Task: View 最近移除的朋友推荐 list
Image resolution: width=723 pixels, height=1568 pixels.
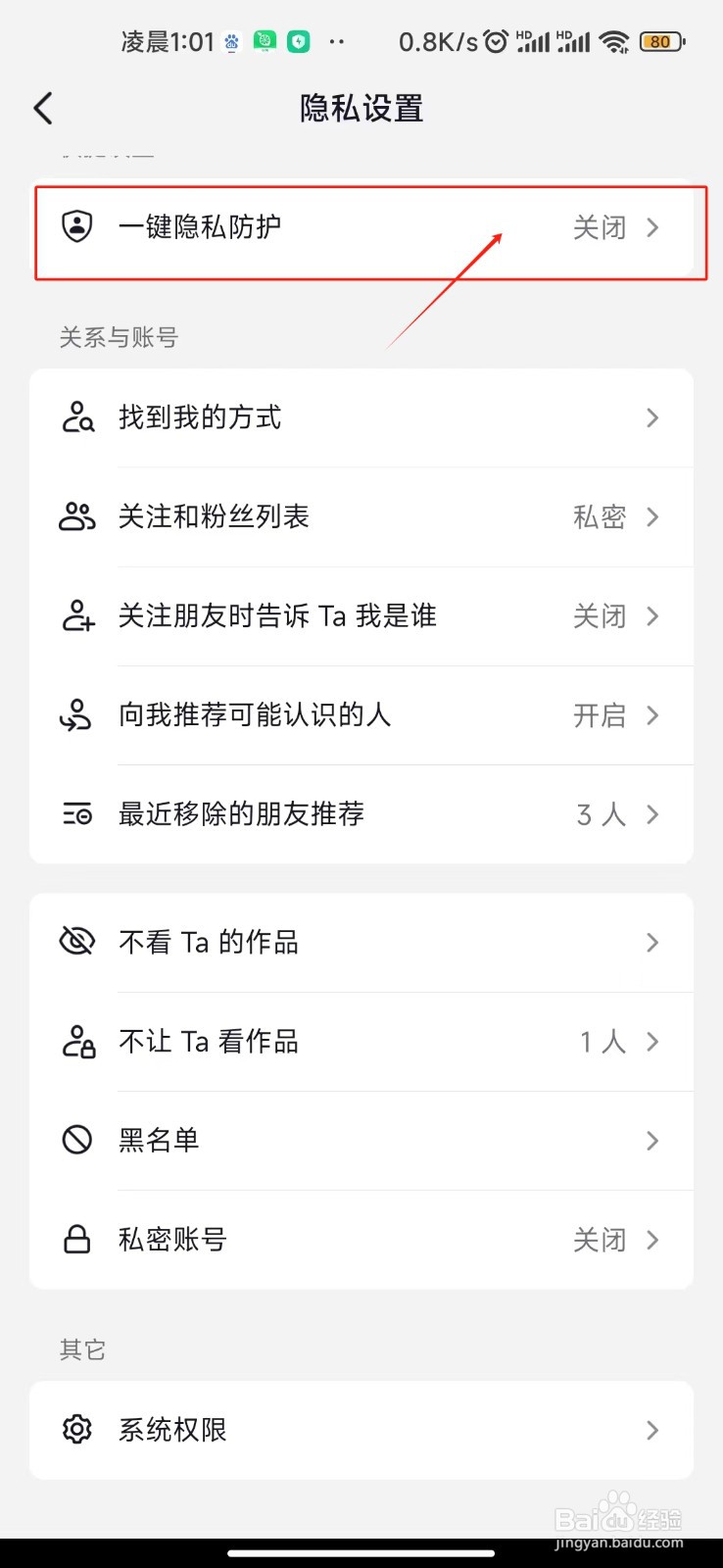Action: coord(361,814)
